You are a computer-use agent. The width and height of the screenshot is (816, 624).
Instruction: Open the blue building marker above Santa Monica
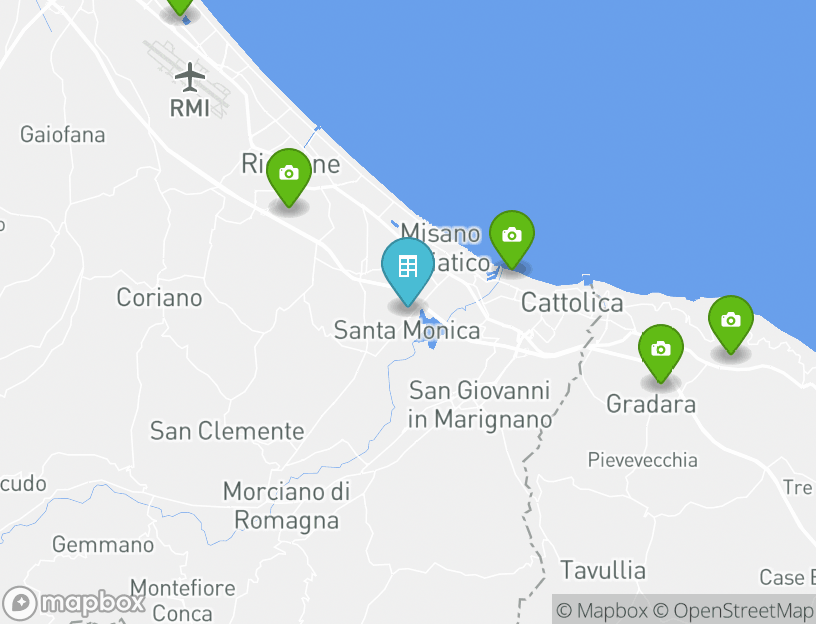407,268
